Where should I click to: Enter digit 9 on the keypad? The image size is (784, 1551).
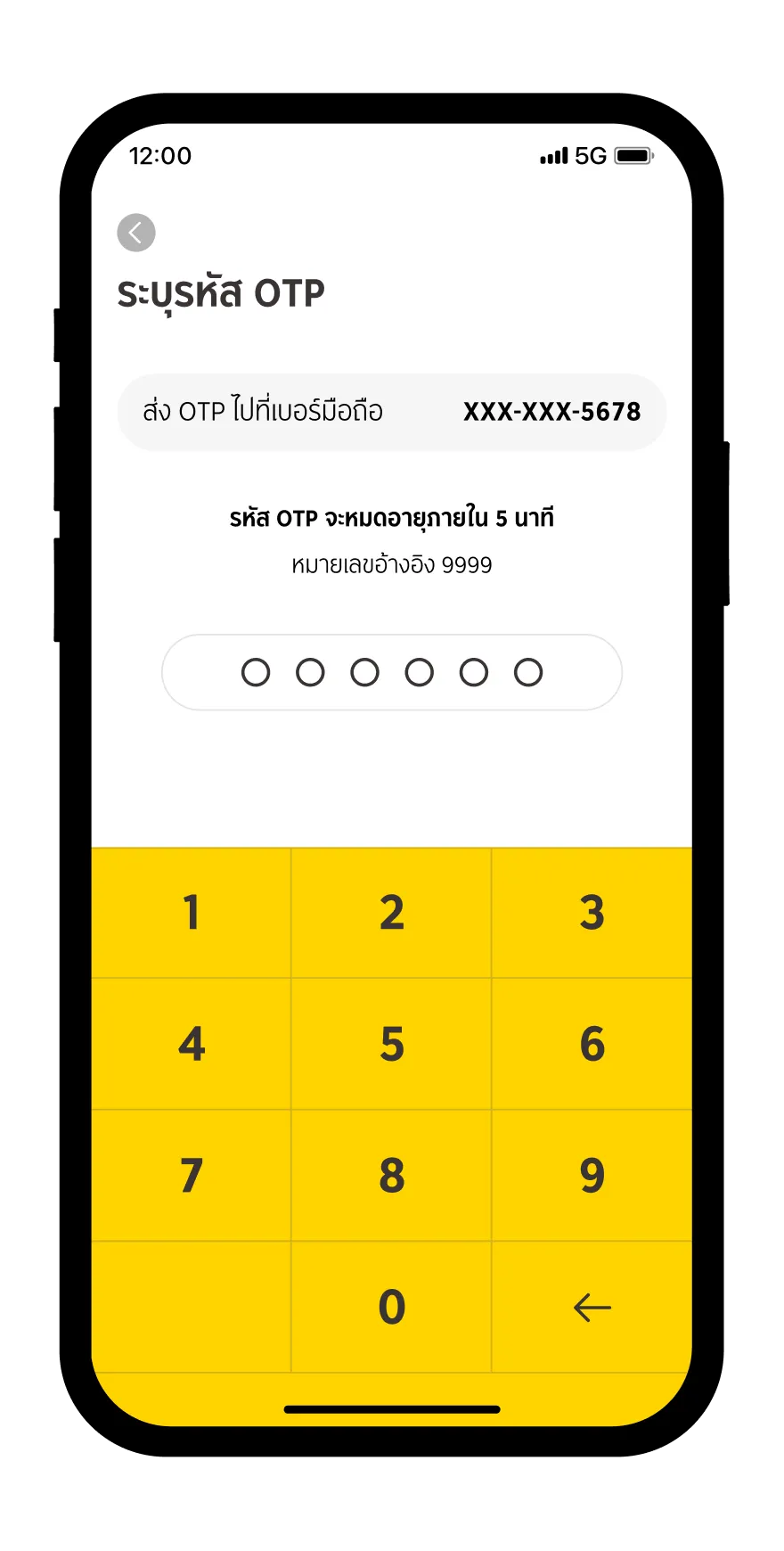592,1176
